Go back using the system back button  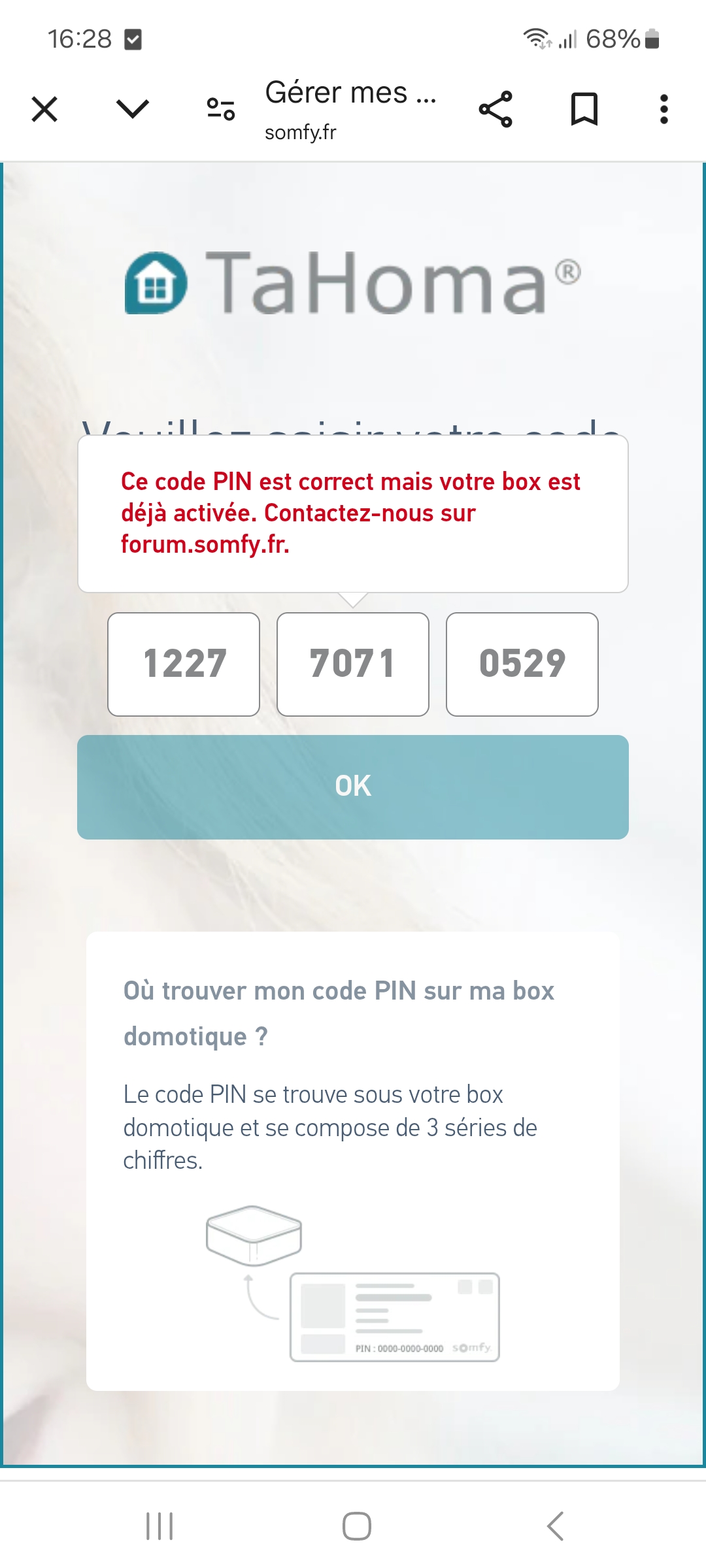coord(555,1526)
